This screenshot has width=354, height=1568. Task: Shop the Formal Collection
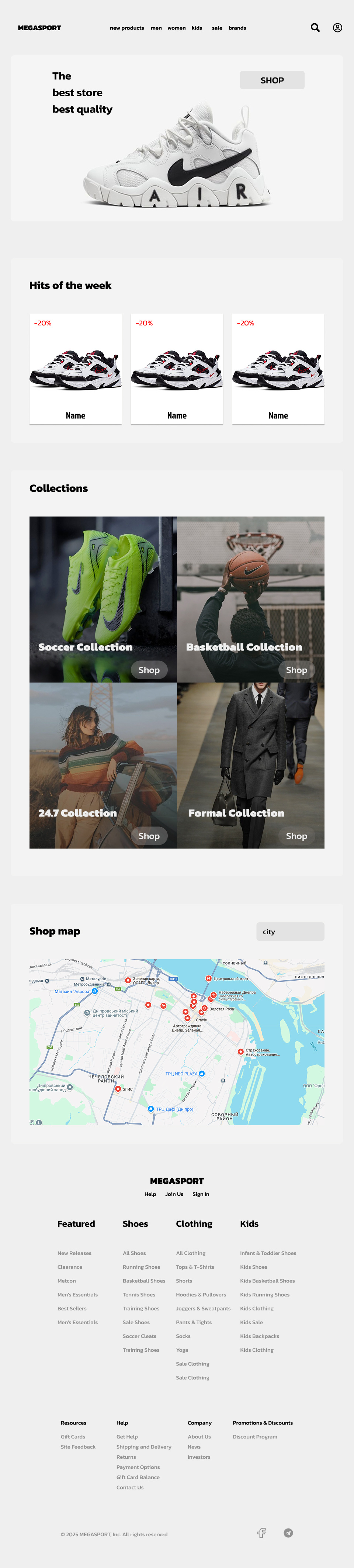point(296,836)
